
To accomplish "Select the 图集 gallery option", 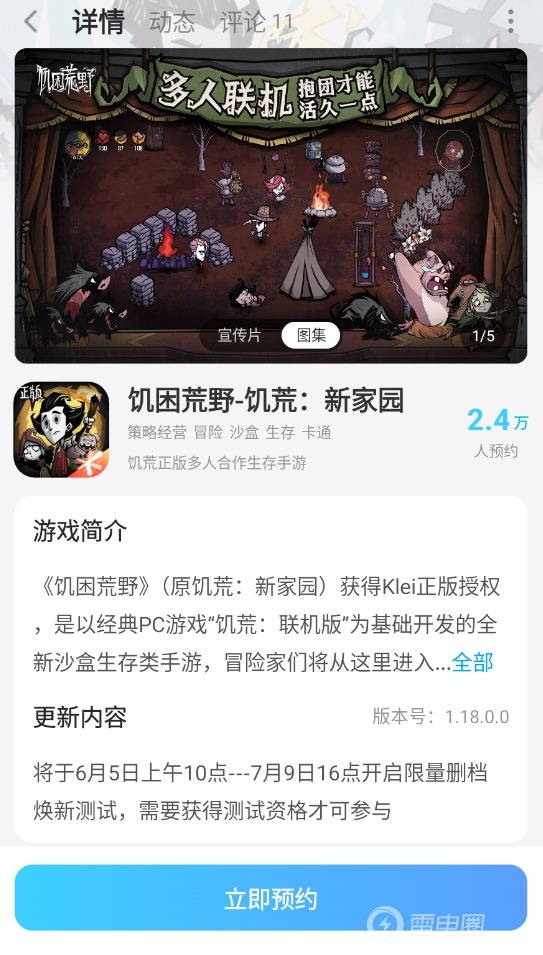I will [311, 336].
